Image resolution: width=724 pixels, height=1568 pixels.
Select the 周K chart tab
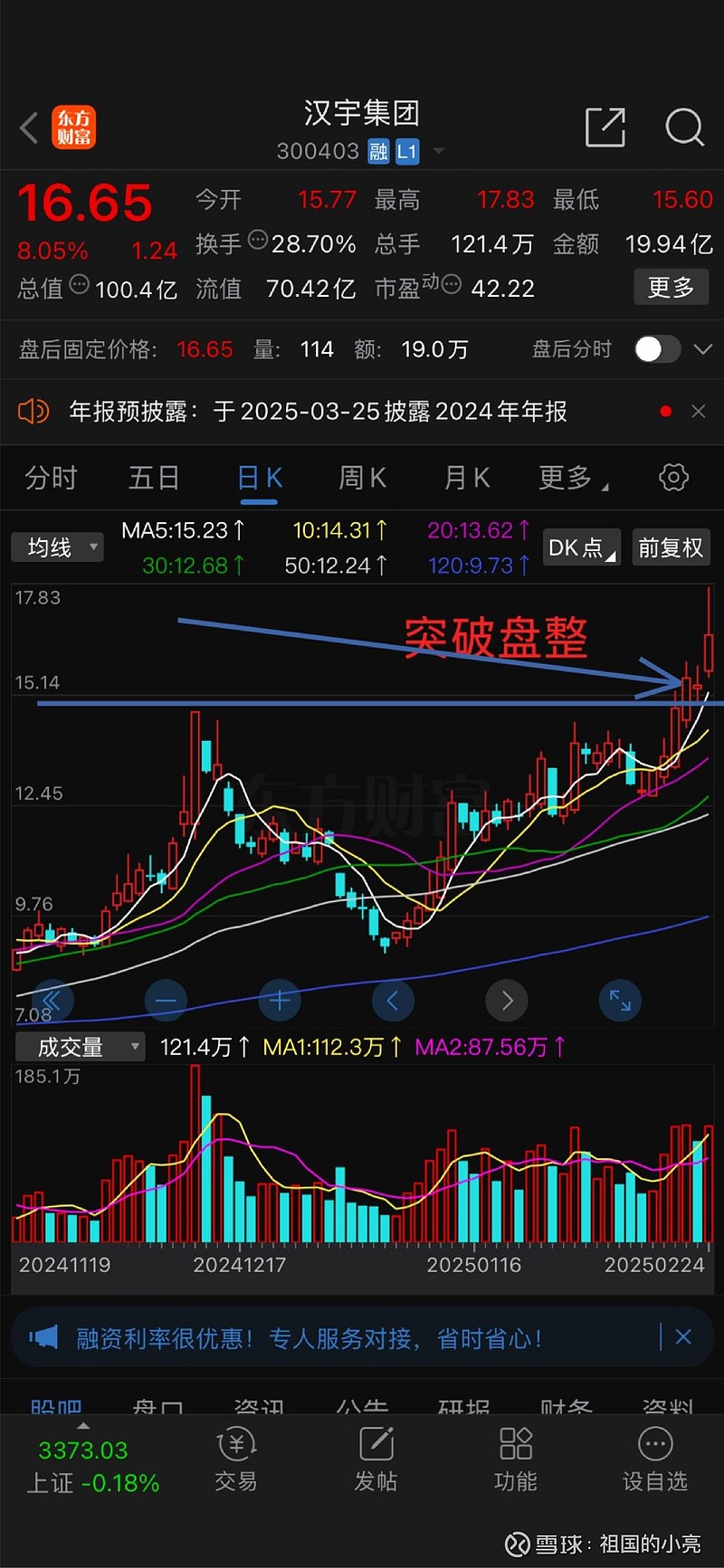click(x=362, y=478)
